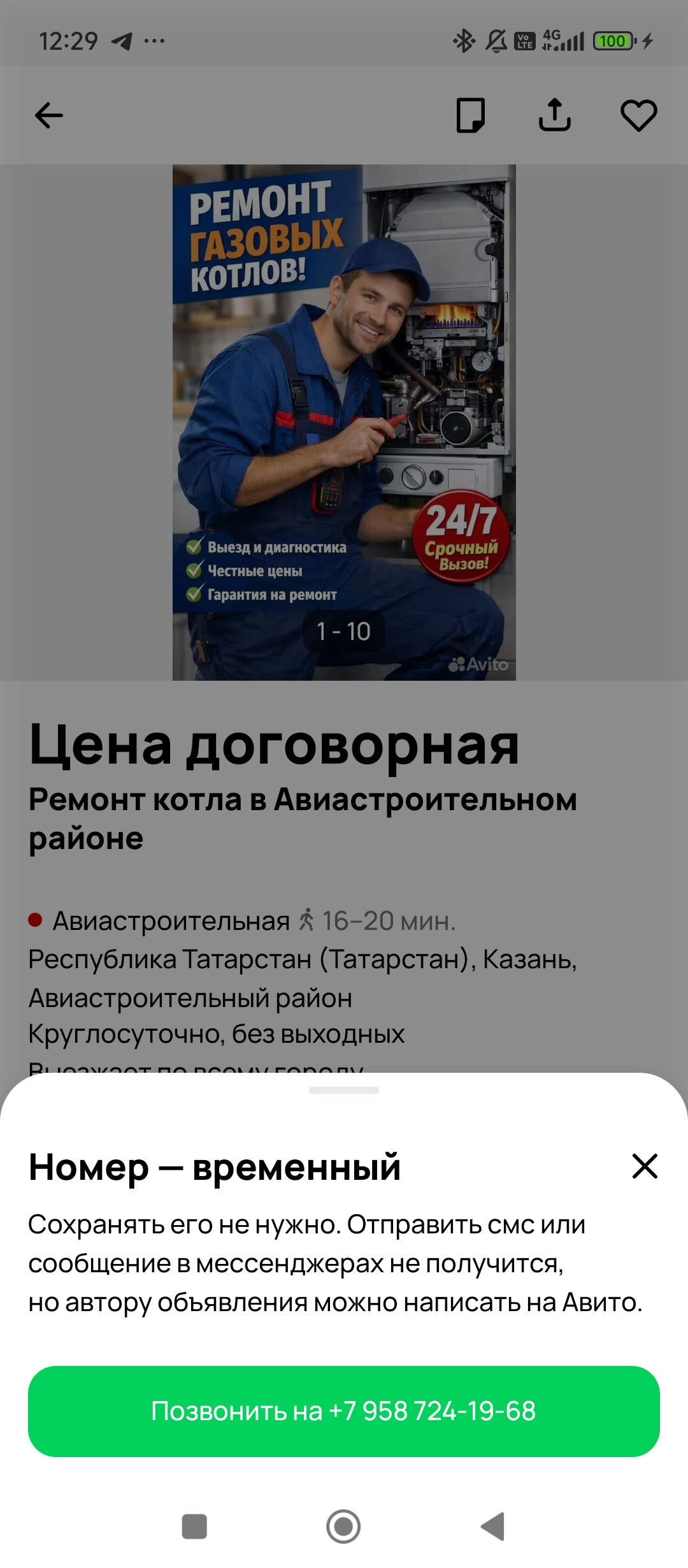
Task: Share this listing
Action: coord(554,115)
